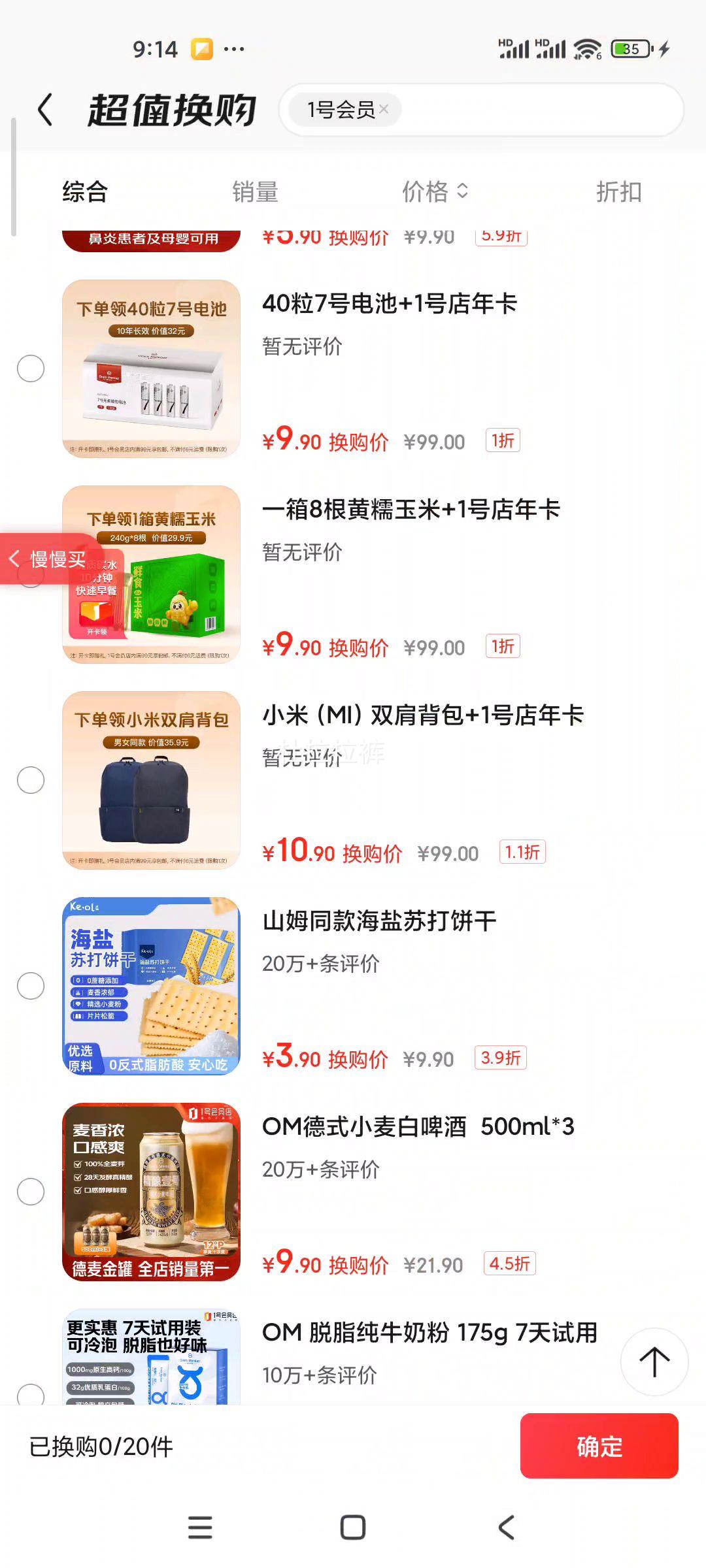Select the 40粒7号电池 item checkbox
The height and width of the screenshot is (1568, 706).
(x=31, y=368)
